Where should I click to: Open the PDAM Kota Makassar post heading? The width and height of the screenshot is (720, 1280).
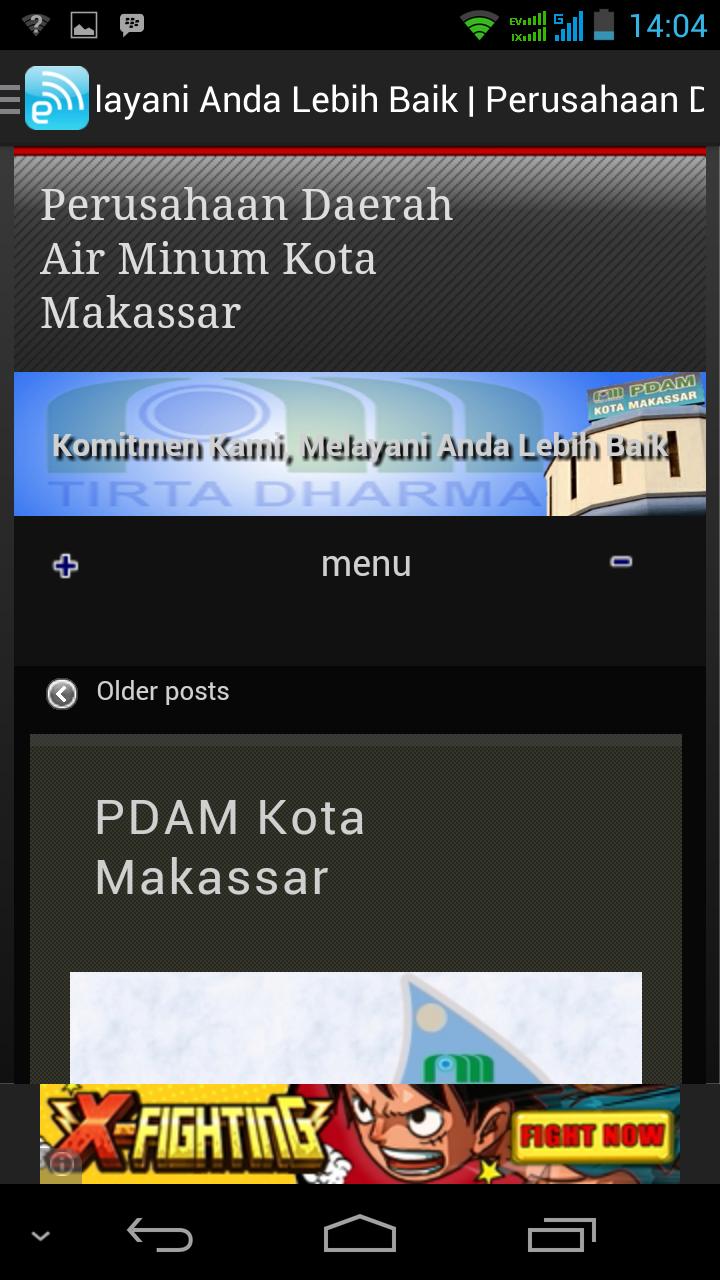(230, 847)
